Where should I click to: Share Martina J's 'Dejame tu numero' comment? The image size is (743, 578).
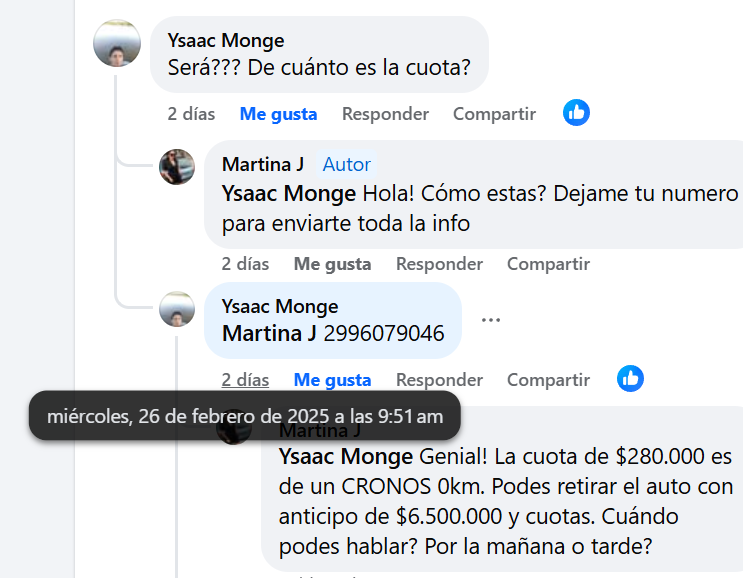(x=548, y=264)
